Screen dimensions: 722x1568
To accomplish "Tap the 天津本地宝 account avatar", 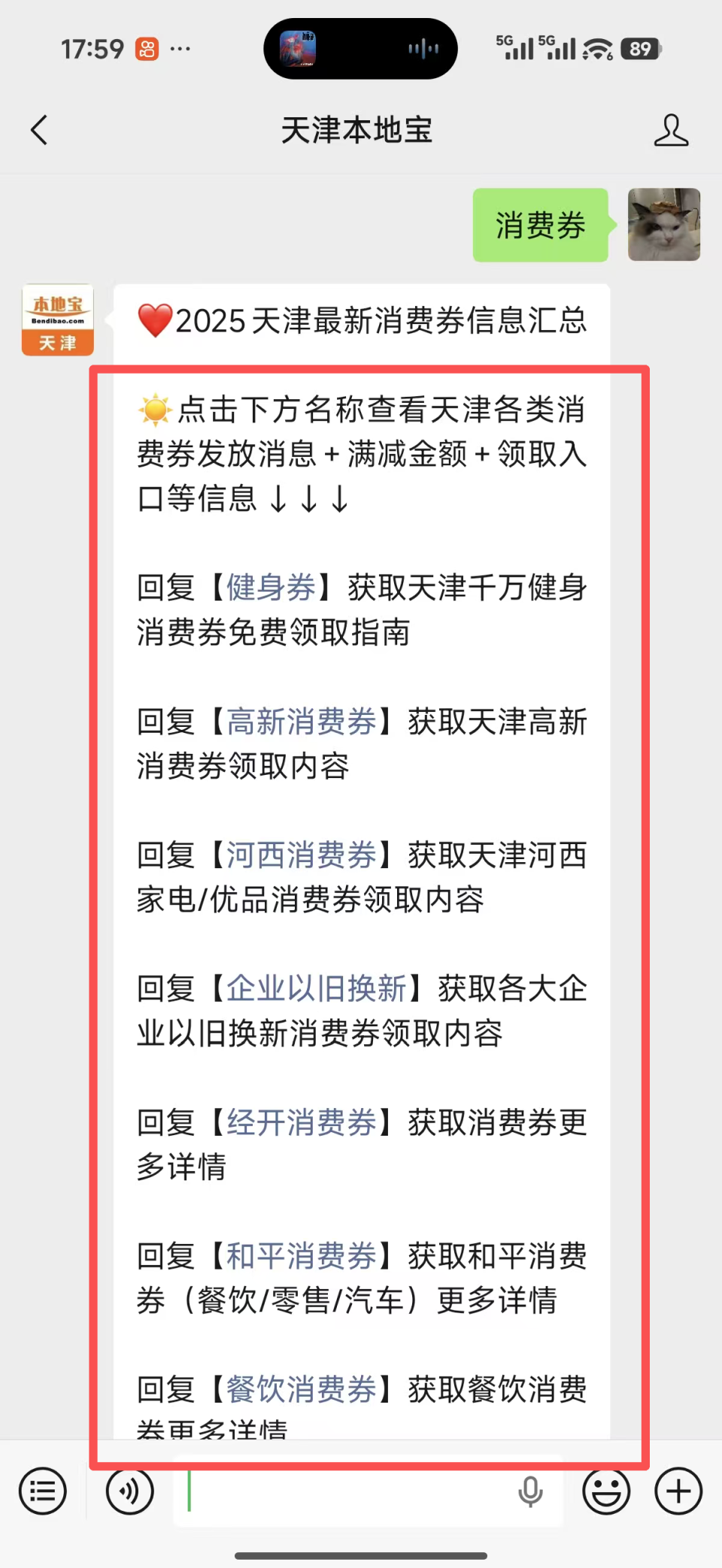I will 57,319.
